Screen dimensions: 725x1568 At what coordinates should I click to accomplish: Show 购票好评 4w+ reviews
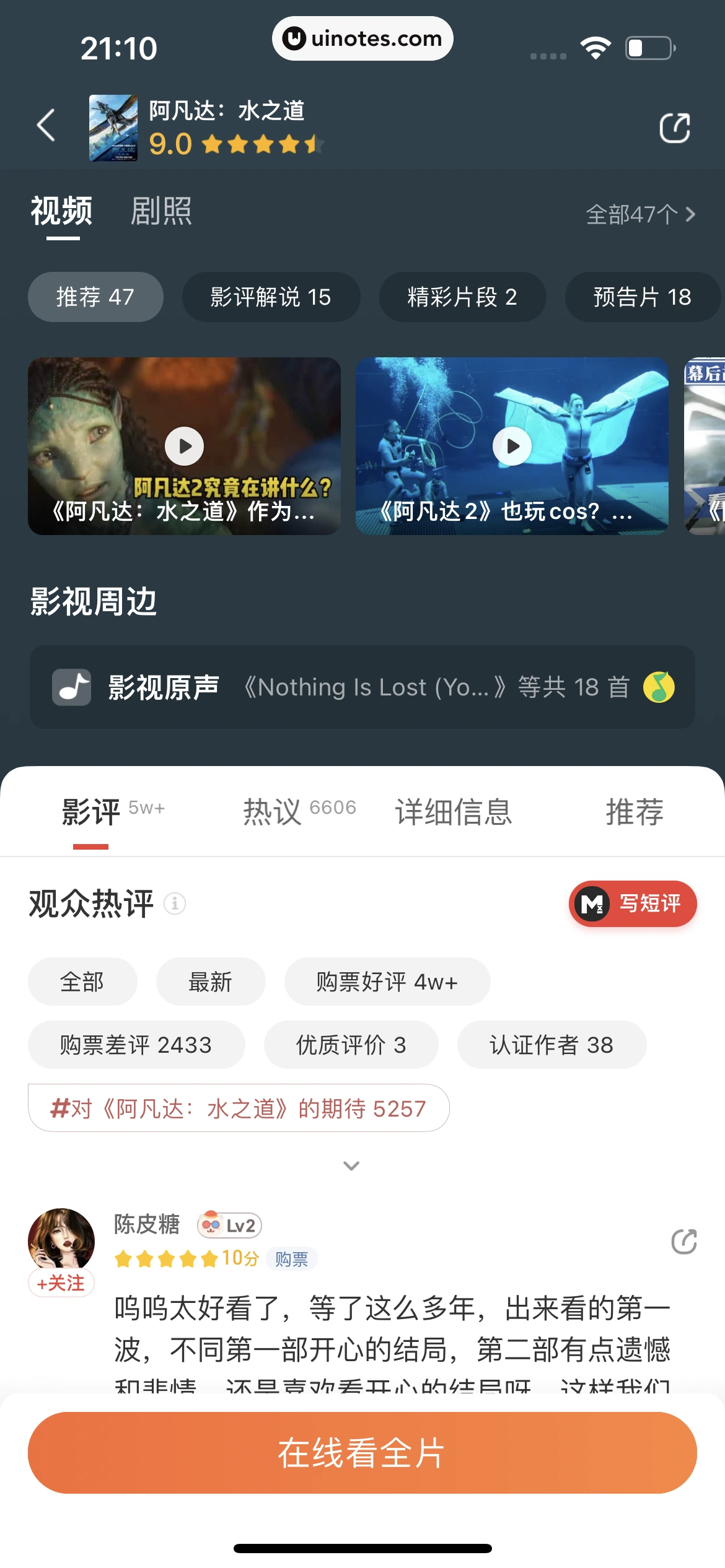(x=387, y=982)
